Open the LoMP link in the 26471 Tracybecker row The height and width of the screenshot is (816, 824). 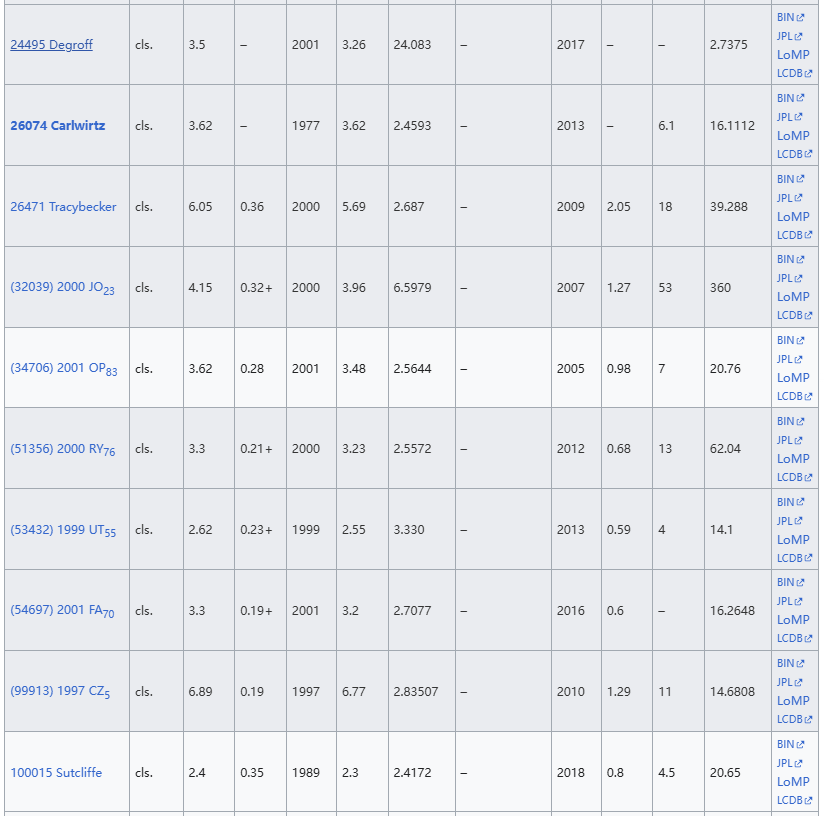click(x=793, y=217)
